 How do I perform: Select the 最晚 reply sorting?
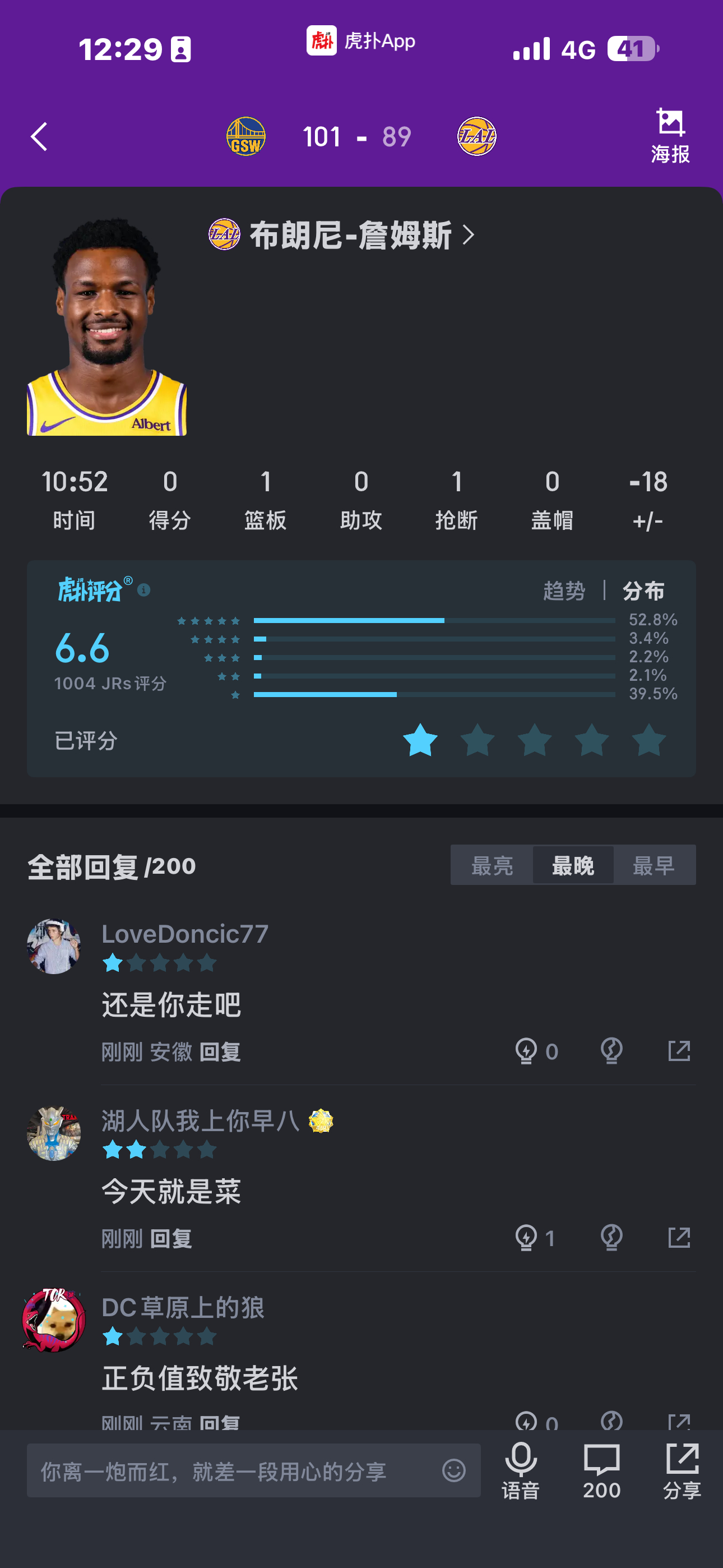573,865
